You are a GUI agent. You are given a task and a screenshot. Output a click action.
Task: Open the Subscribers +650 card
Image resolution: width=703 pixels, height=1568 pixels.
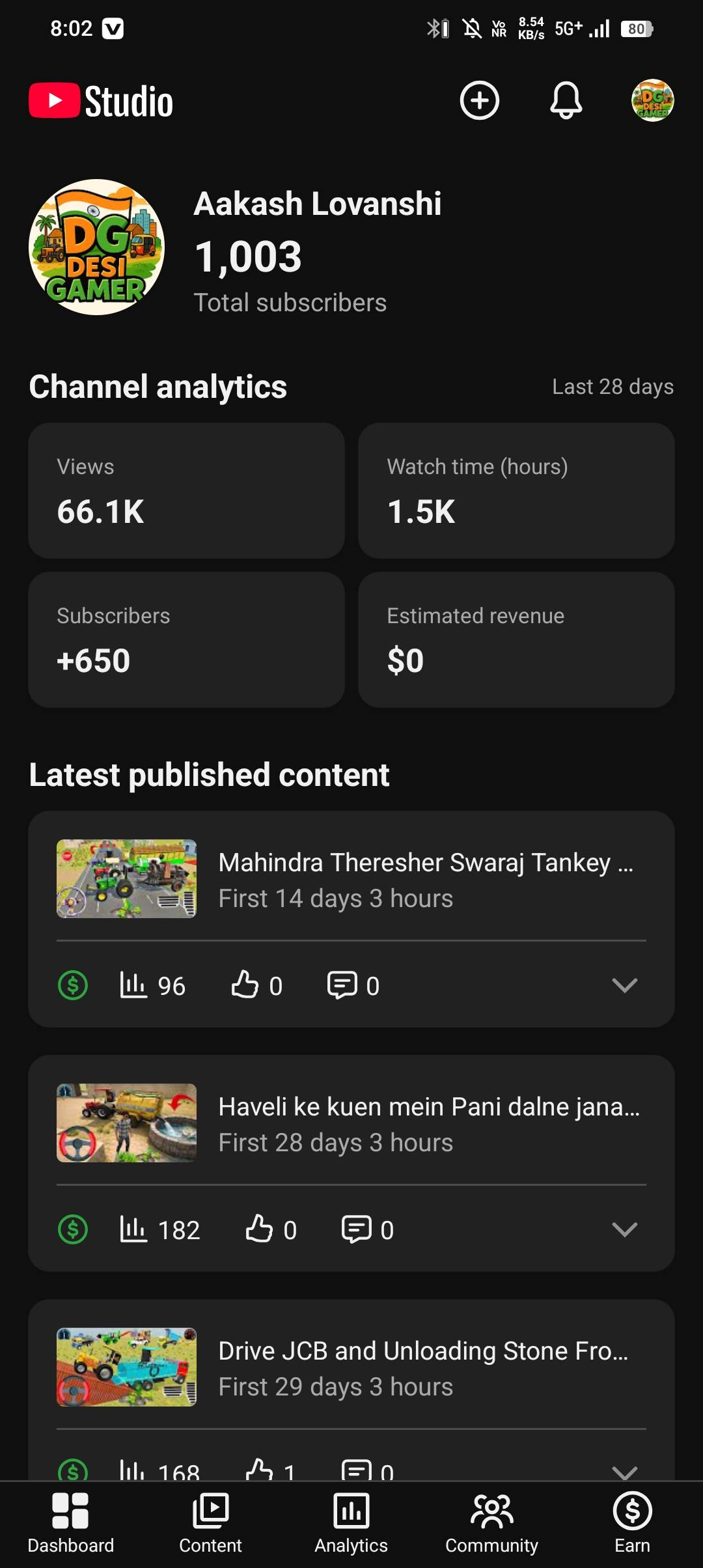(x=186, y=640)
